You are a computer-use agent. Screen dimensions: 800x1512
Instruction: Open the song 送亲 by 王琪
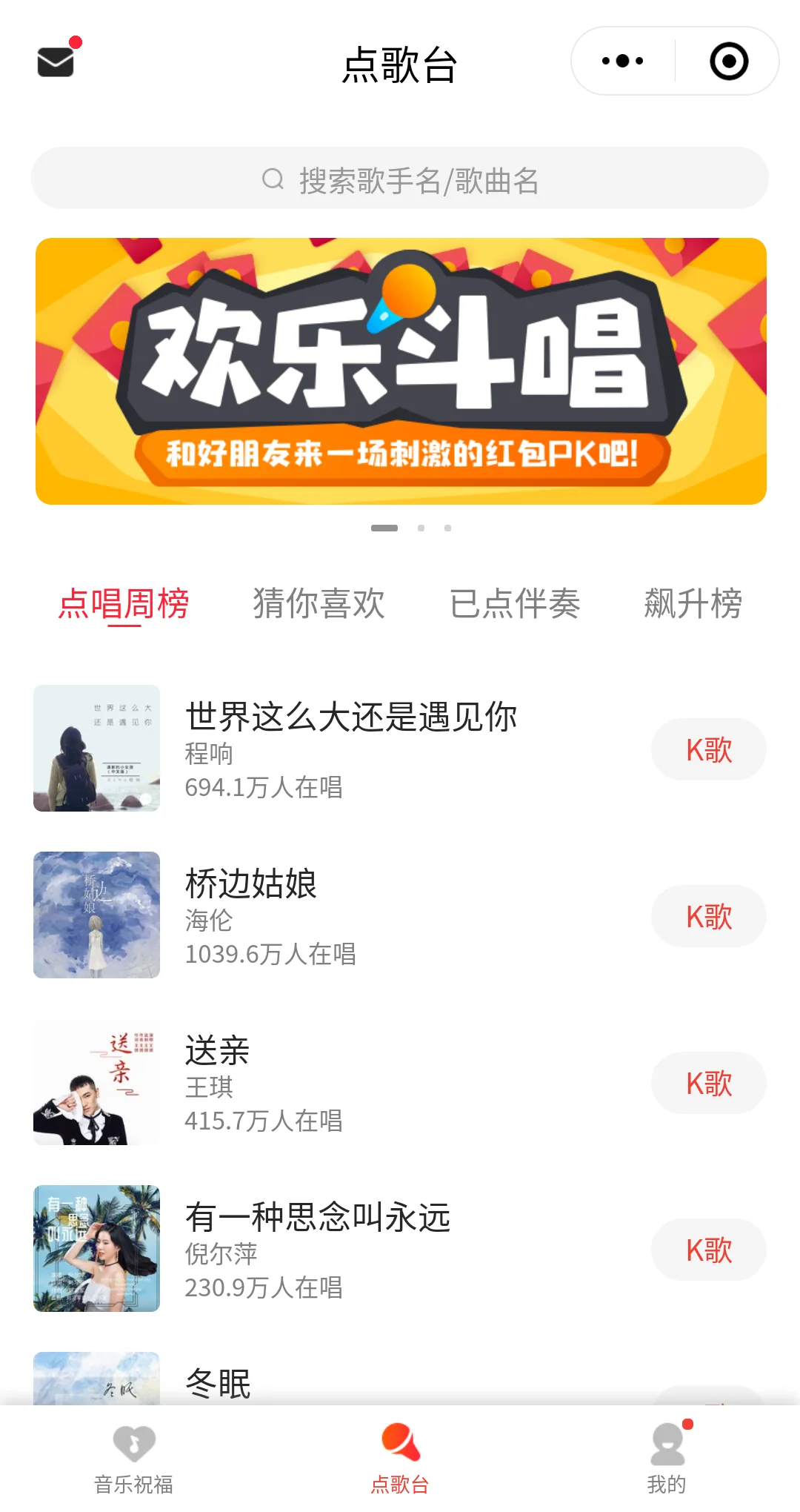click(218, 1050)
